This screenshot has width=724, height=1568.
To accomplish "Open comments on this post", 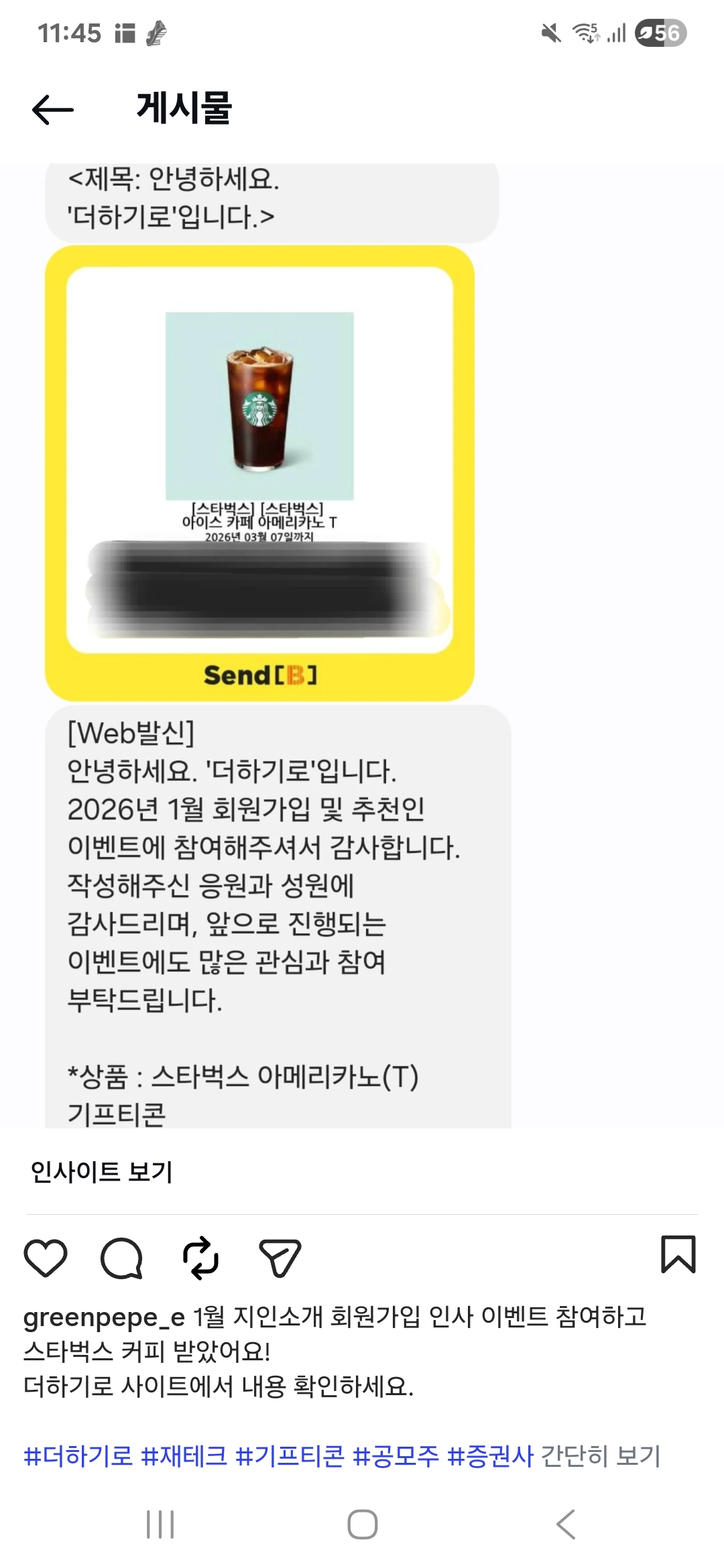I will click(x=121, y=1257).
